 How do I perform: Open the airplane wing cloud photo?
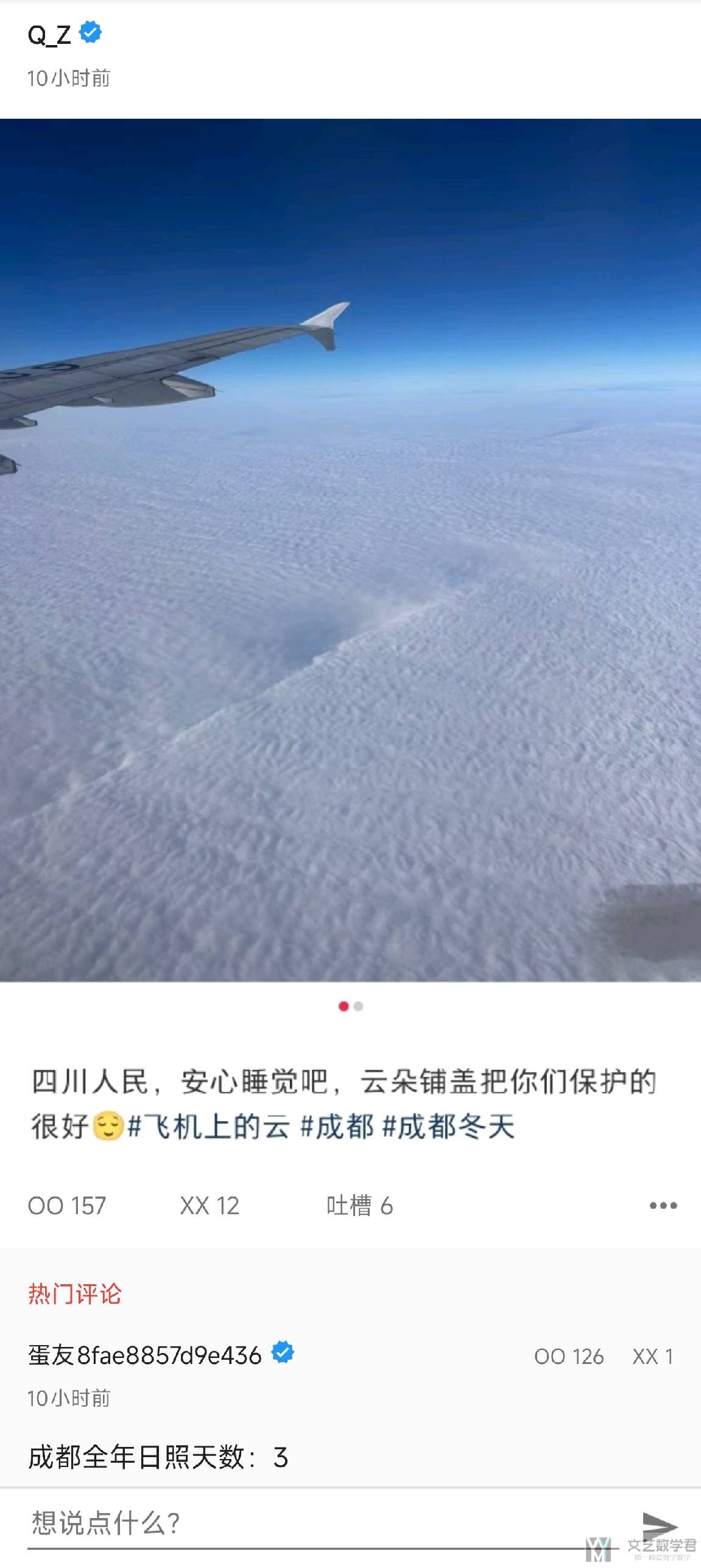click(350, 550)
